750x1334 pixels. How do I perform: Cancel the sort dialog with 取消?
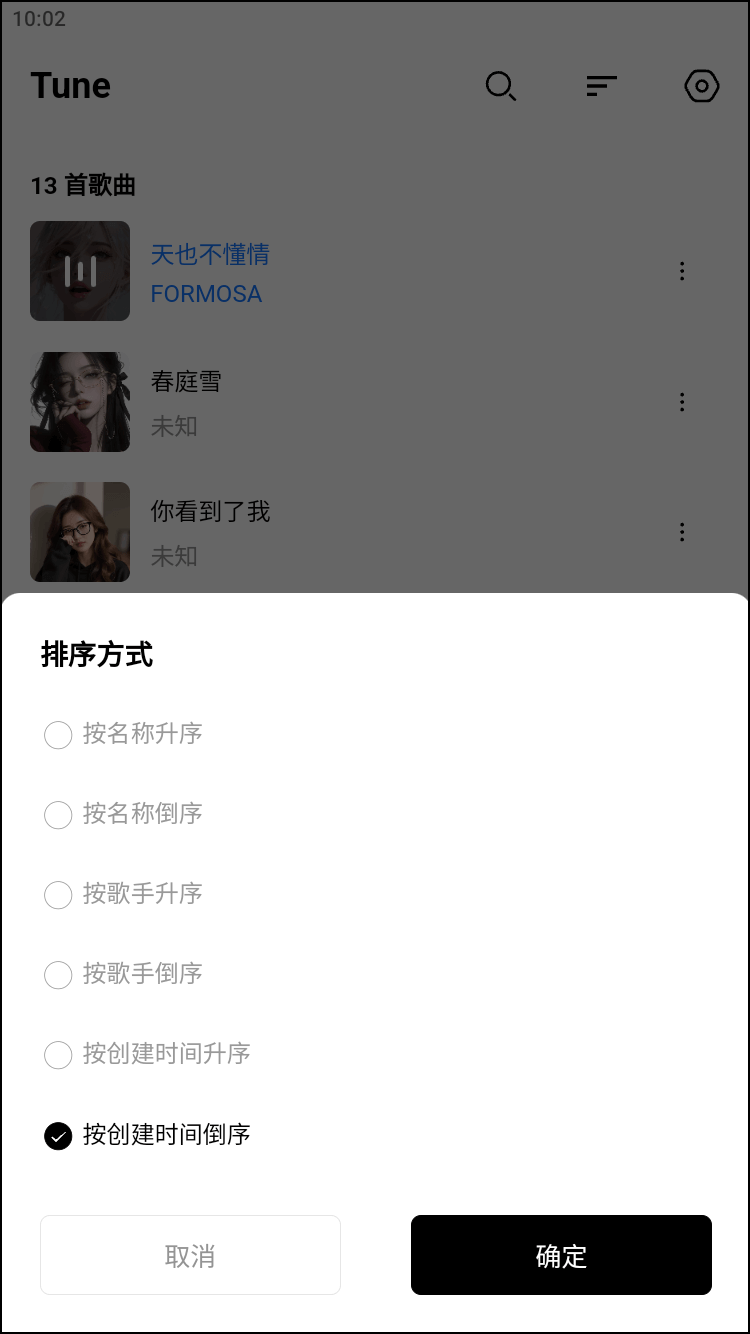click(x=190, y=1255)
